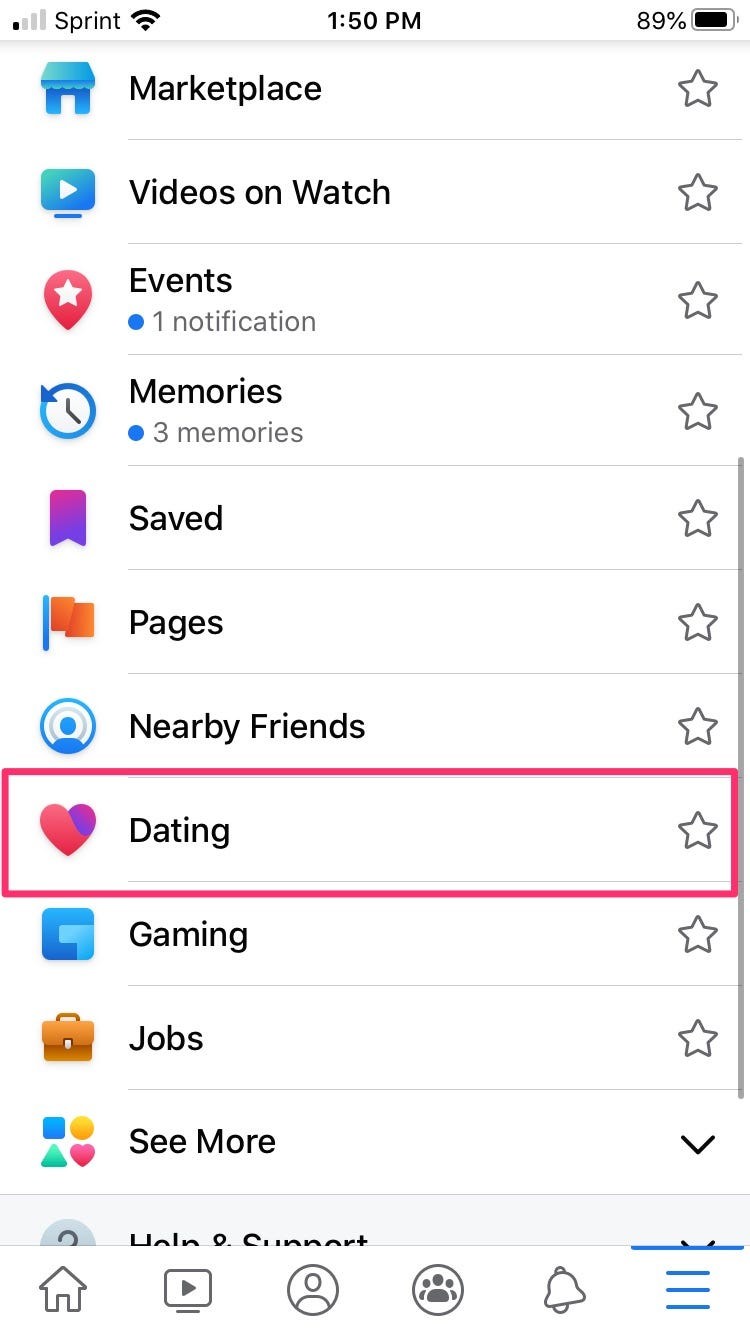The width and height of the screenshot is (750, 1334).
Task: Toggle the favorite star next to Gaming
Action: 698,934
